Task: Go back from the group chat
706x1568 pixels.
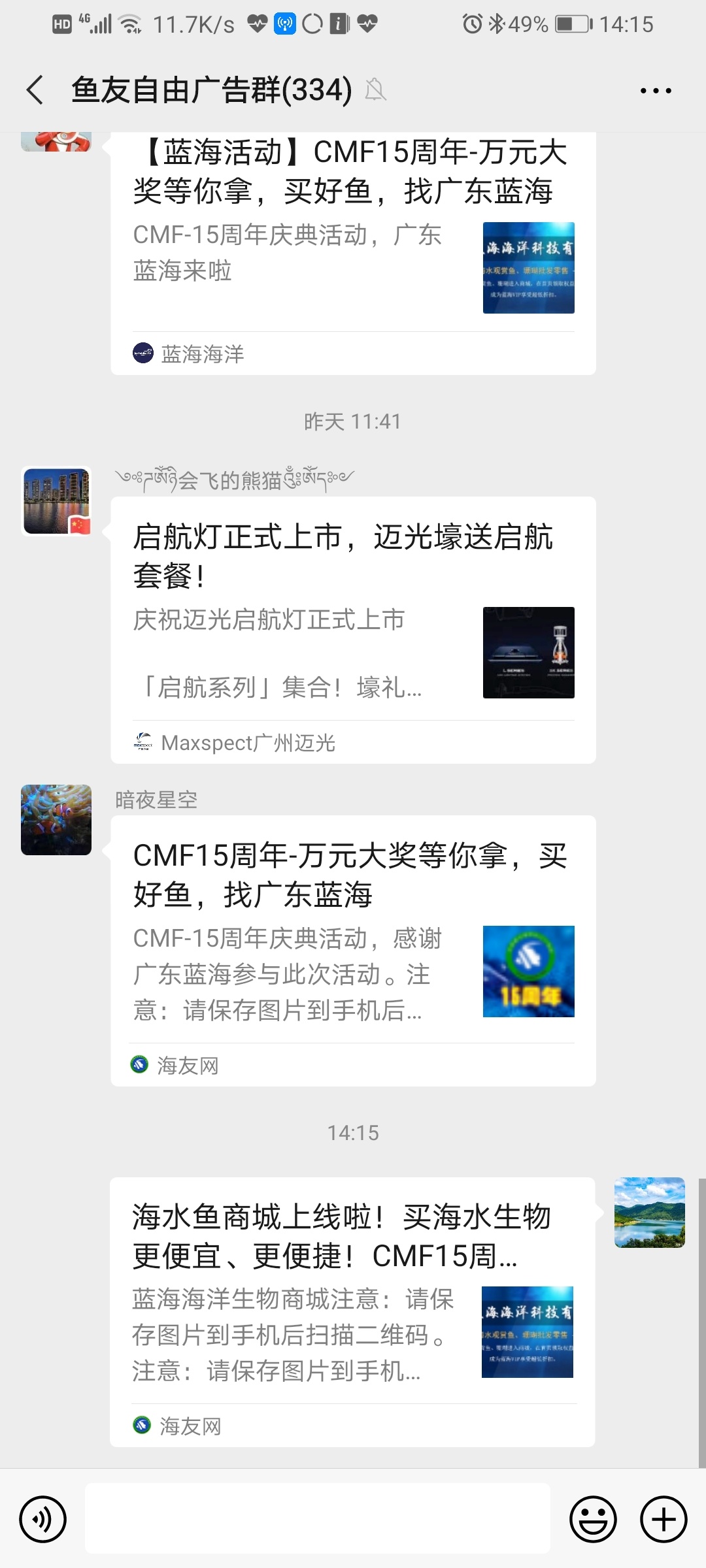Action: click(x=35, y=90)
